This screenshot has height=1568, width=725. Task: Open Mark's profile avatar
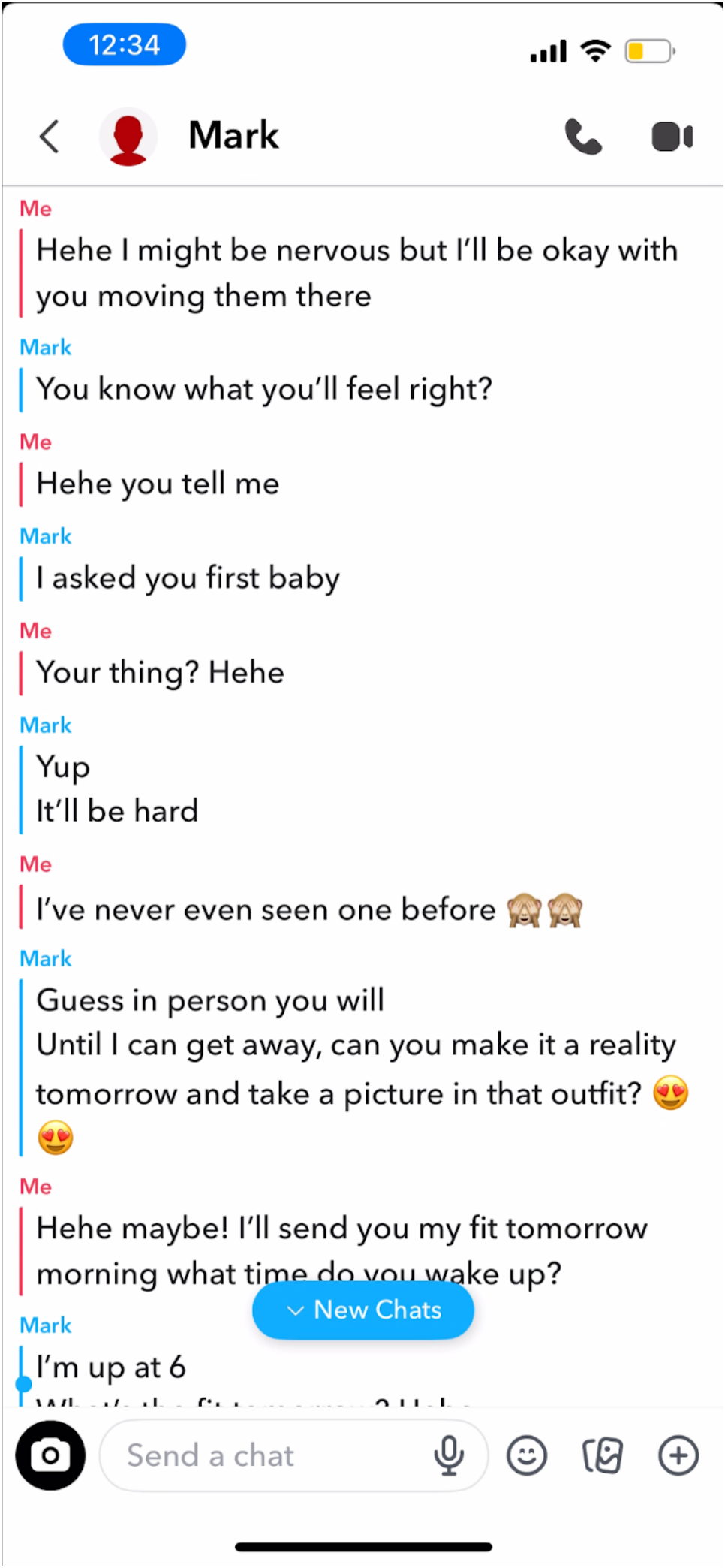coord(128,137)
